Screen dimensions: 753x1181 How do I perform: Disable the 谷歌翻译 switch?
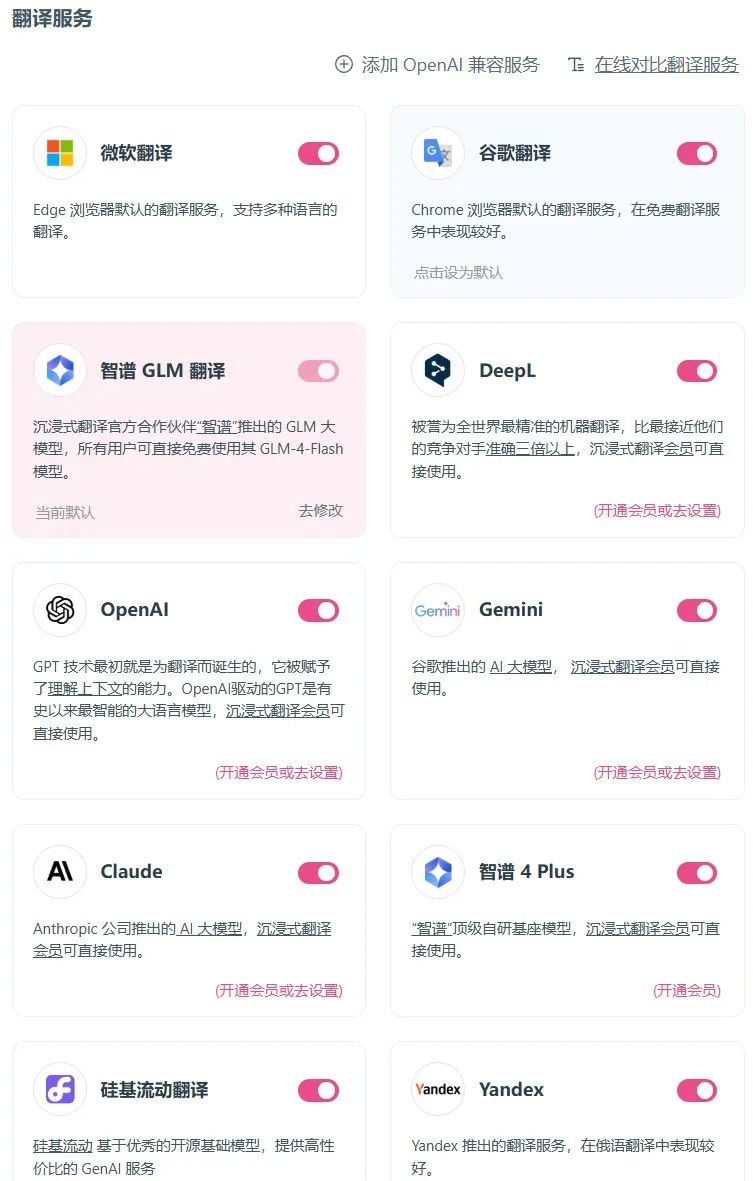click(x=697, y=153)
